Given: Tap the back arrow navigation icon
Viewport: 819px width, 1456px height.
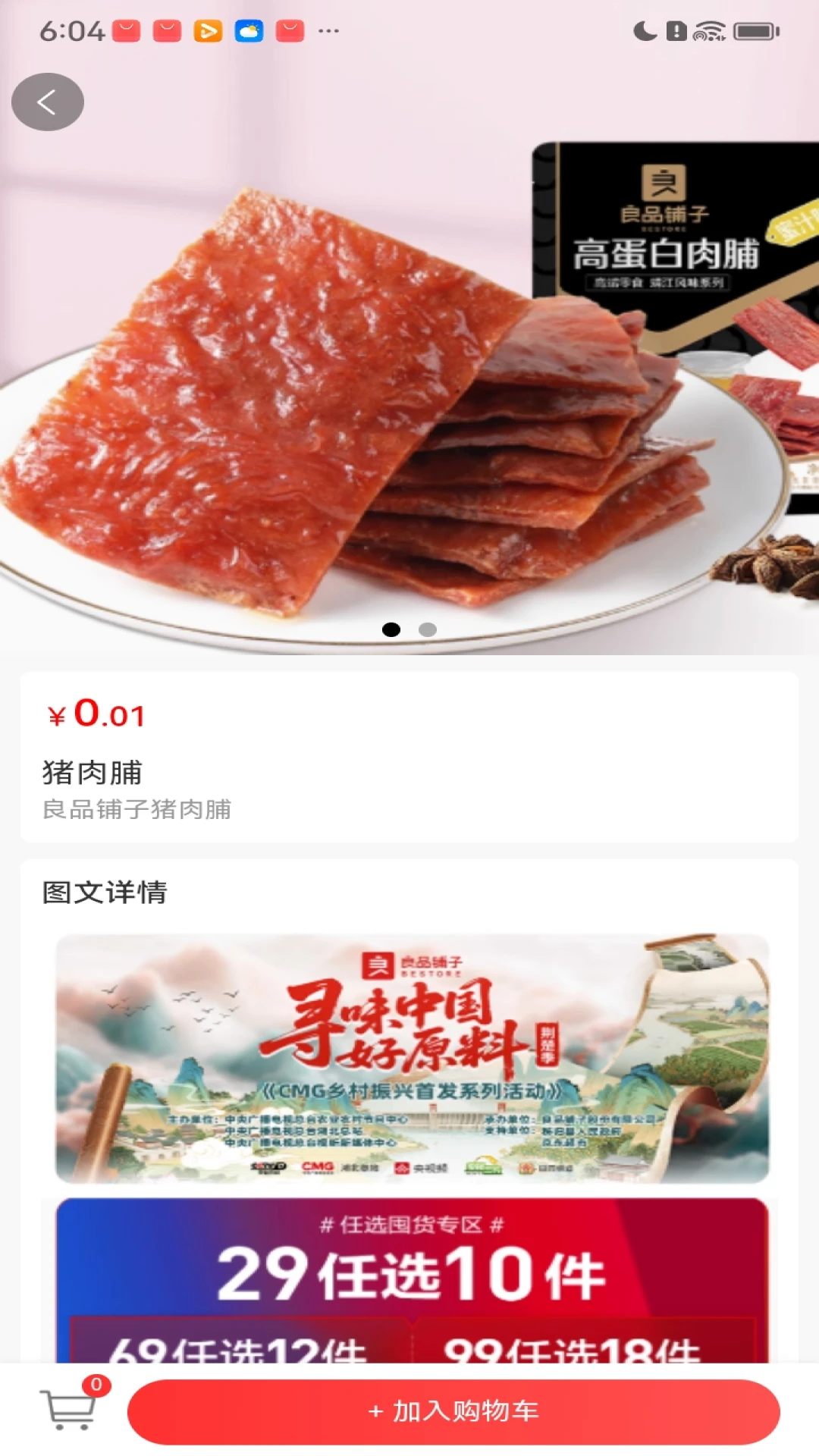Looking at the screenshot, I should tap(47, 102).
